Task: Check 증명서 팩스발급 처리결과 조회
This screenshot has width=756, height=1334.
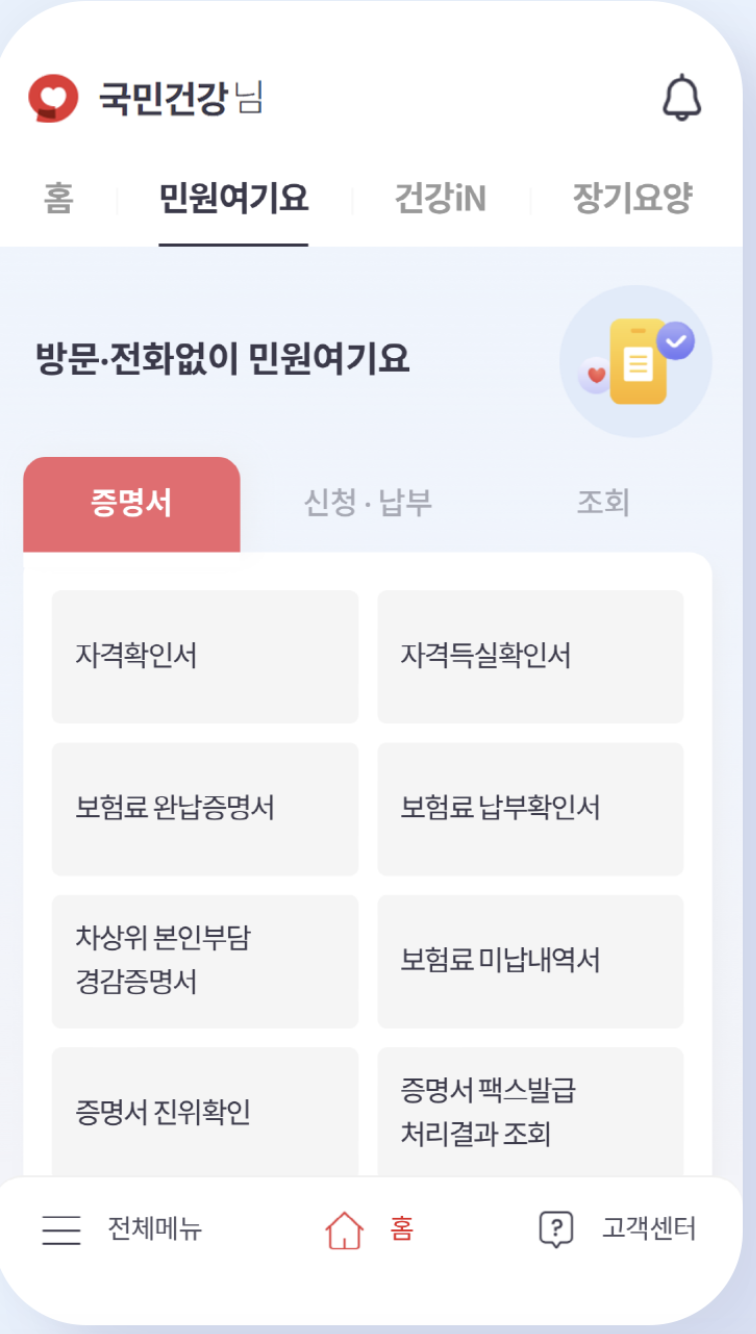Action: [x=530, y=1110]
